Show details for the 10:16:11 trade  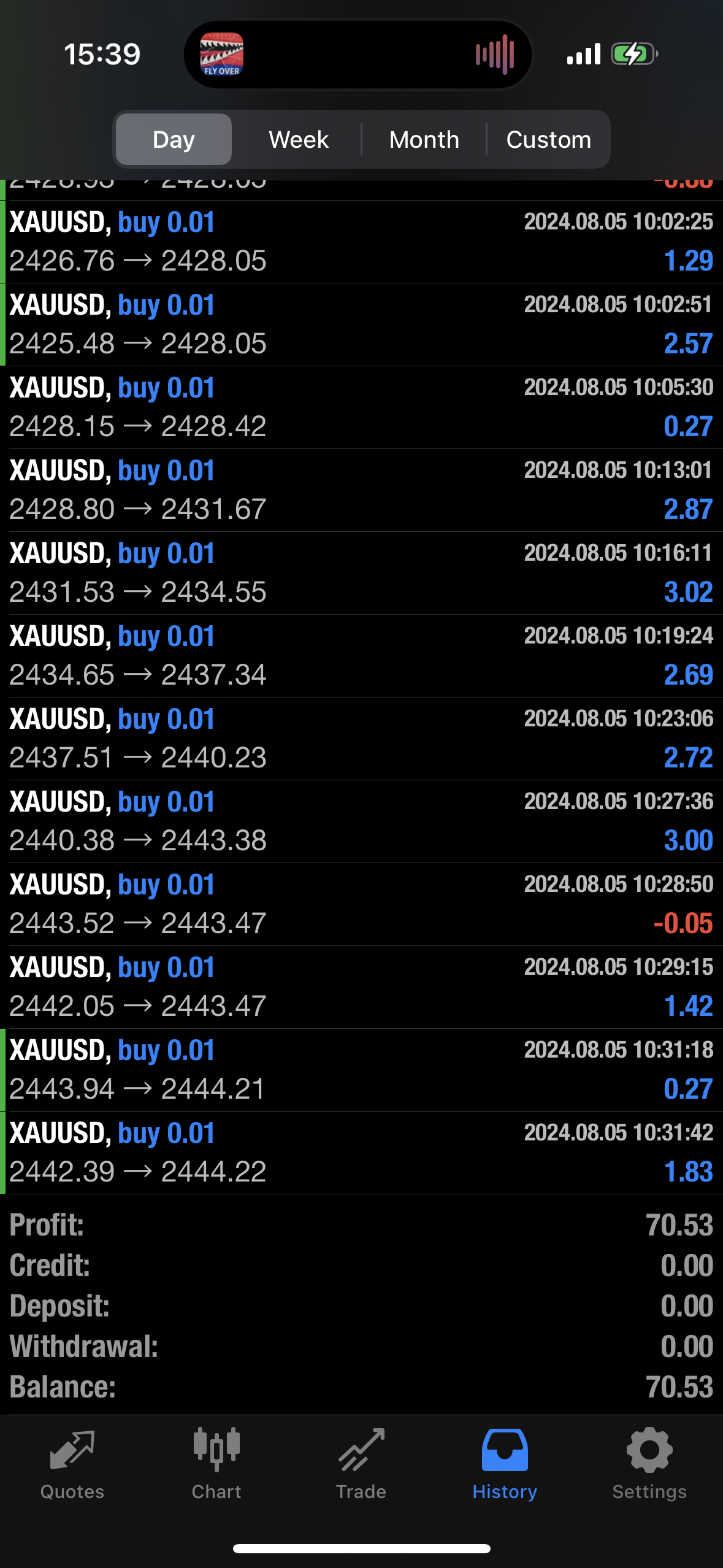tap(361, 573)
